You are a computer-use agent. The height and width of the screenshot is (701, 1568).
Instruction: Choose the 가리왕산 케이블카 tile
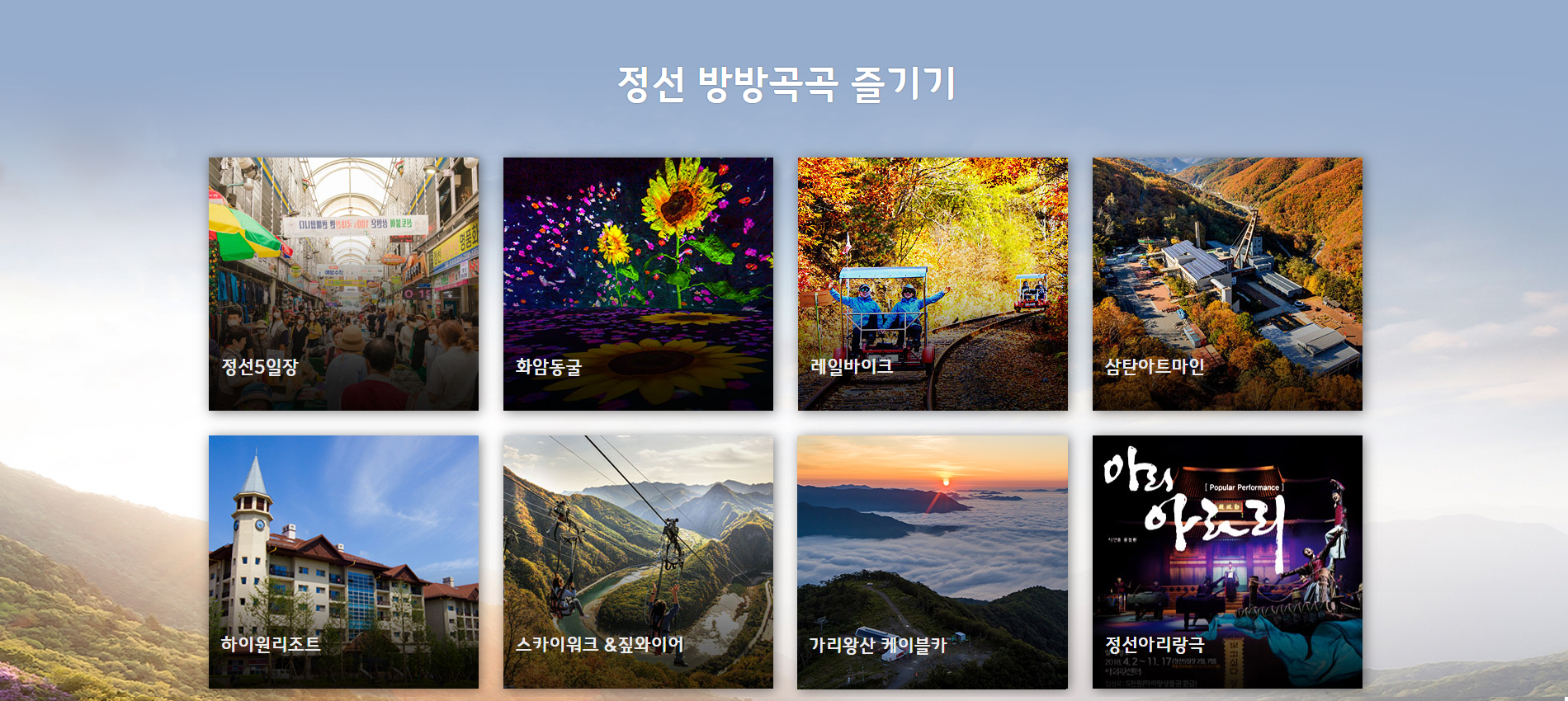point(933,562)
